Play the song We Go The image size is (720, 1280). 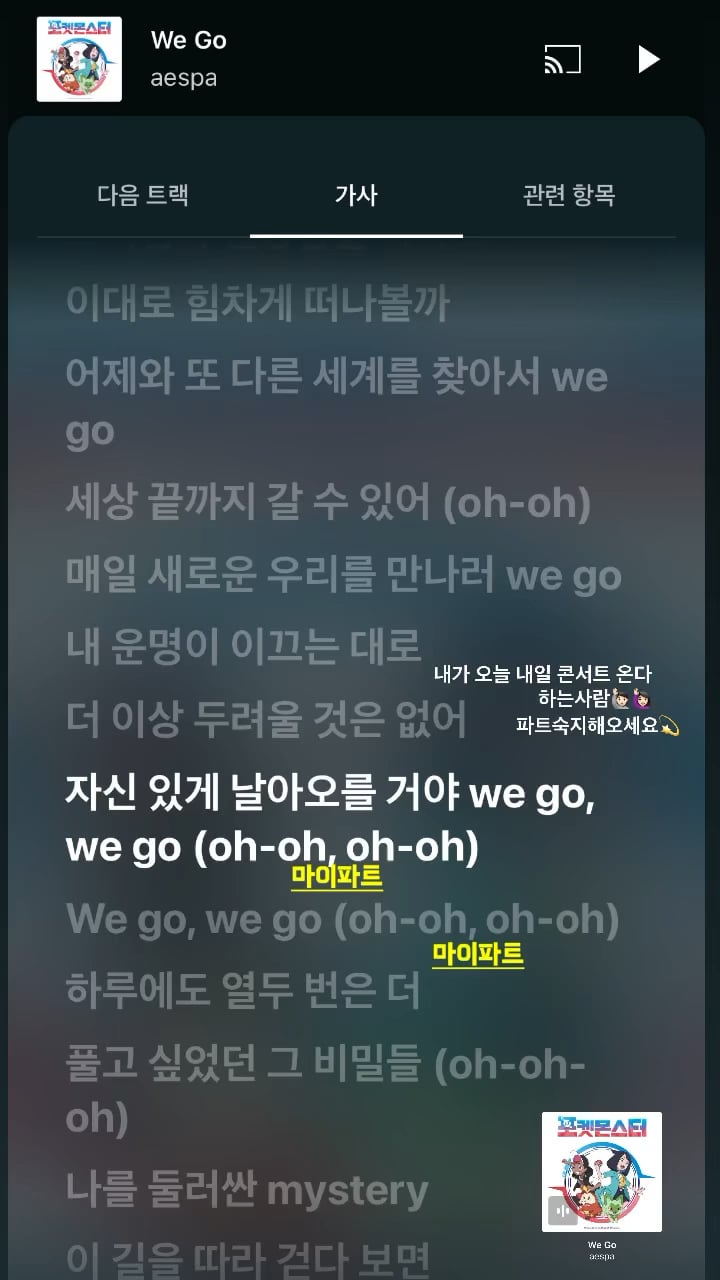(649, 60)
